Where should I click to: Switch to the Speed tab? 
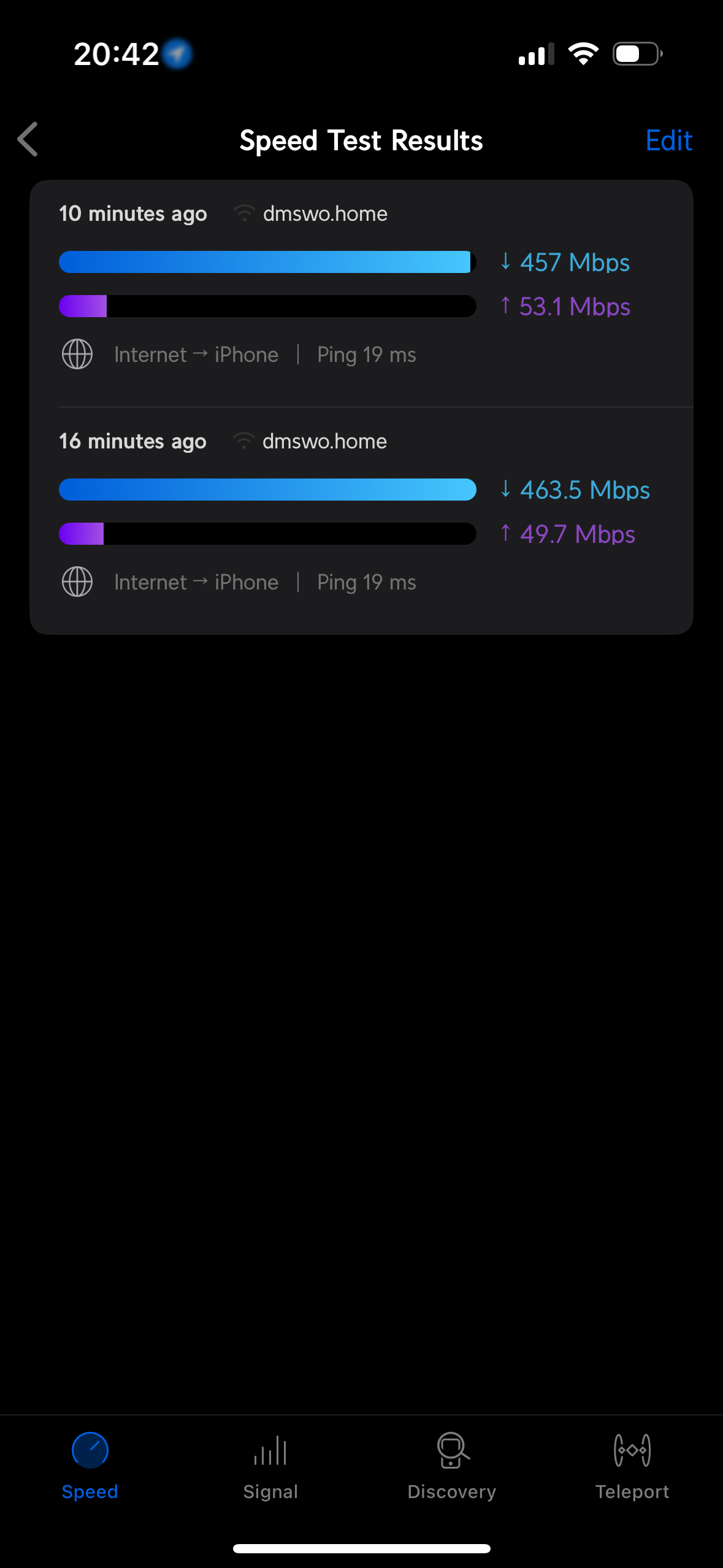pos(90,1466)
